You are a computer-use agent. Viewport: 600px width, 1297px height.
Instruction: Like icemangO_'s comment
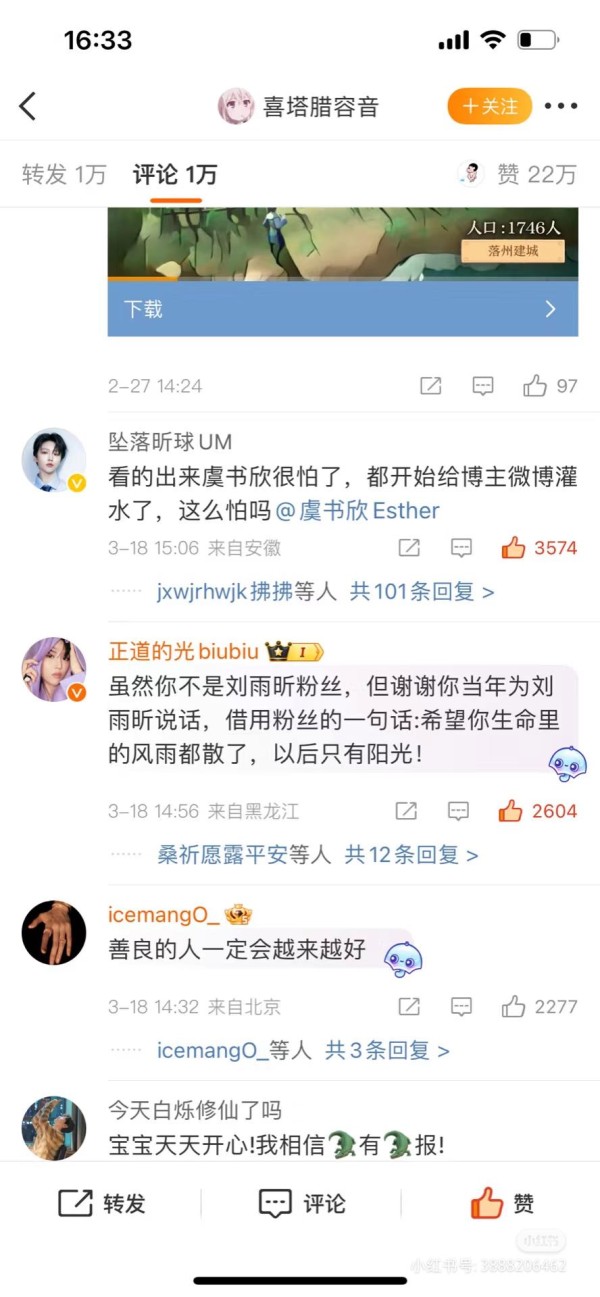[x=539, y=1007]
